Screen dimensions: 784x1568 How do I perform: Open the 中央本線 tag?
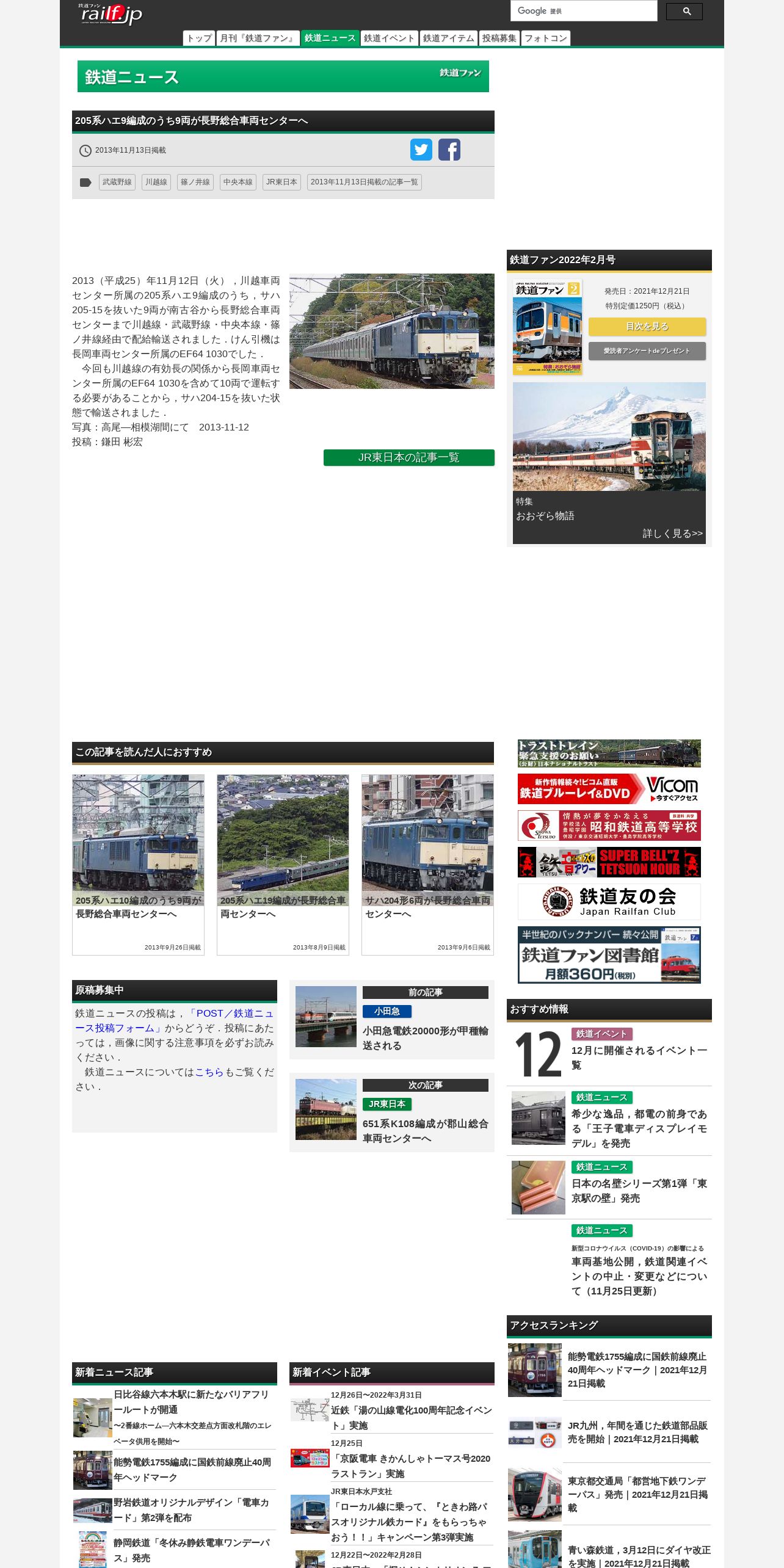click(238, 182)
